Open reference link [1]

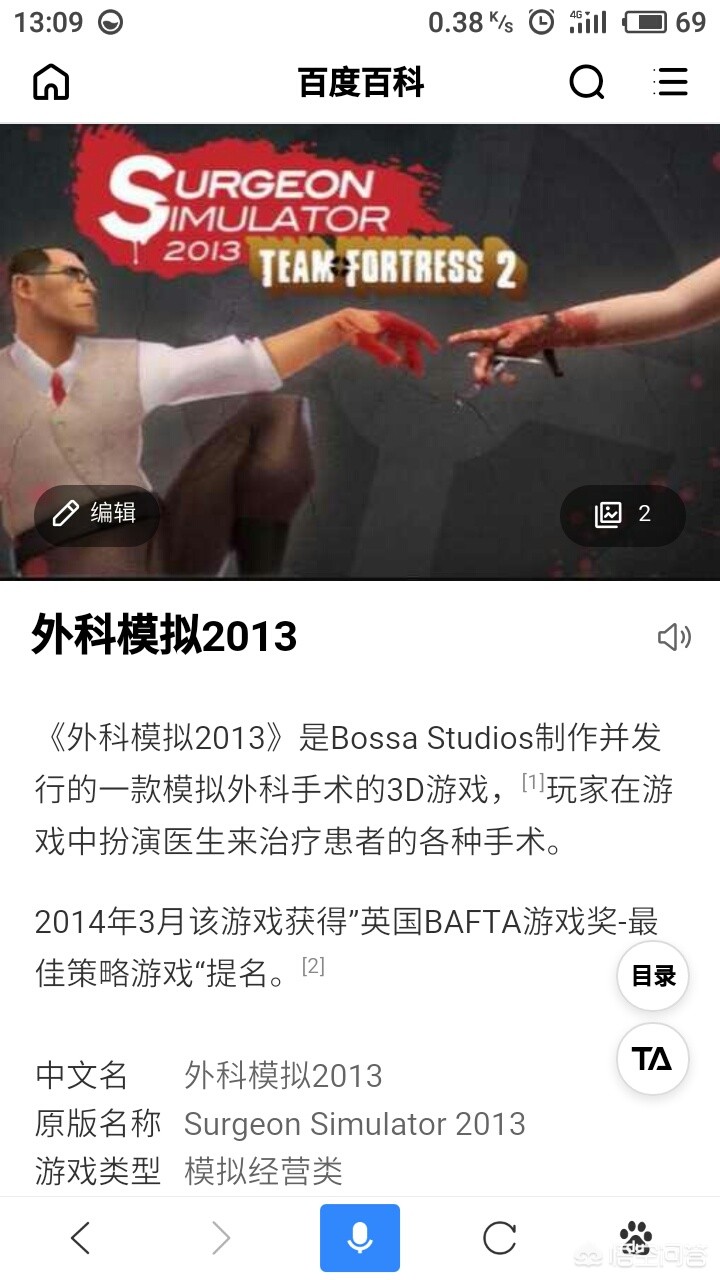(533, 783)
